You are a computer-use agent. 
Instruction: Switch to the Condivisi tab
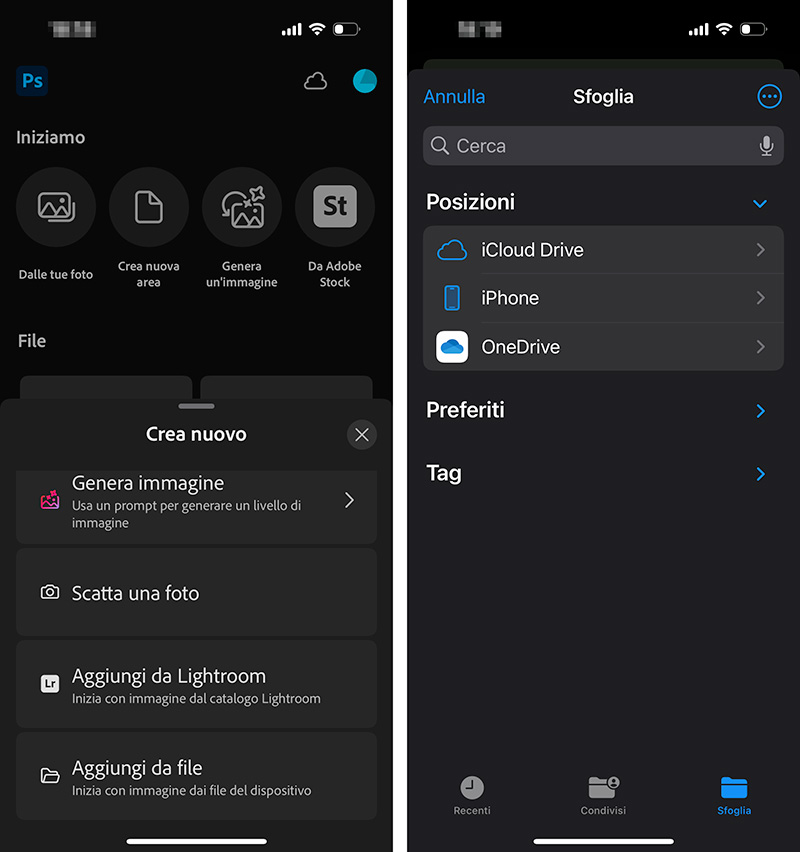tap(603, 795)
